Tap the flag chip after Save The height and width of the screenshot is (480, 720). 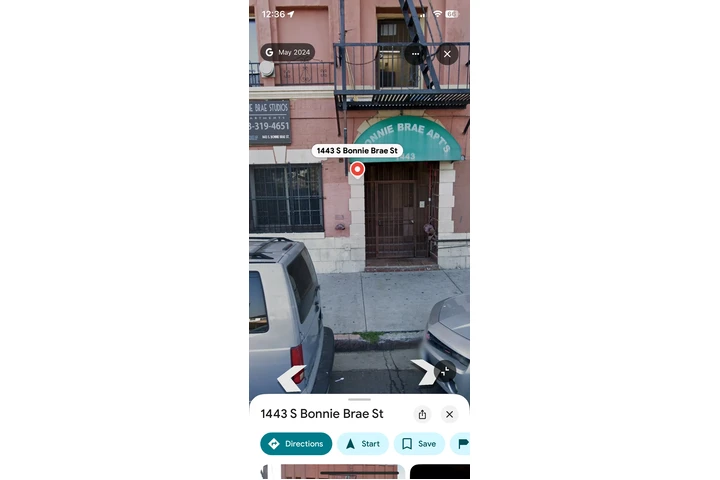pyautogui.click(x=462, y=444)
